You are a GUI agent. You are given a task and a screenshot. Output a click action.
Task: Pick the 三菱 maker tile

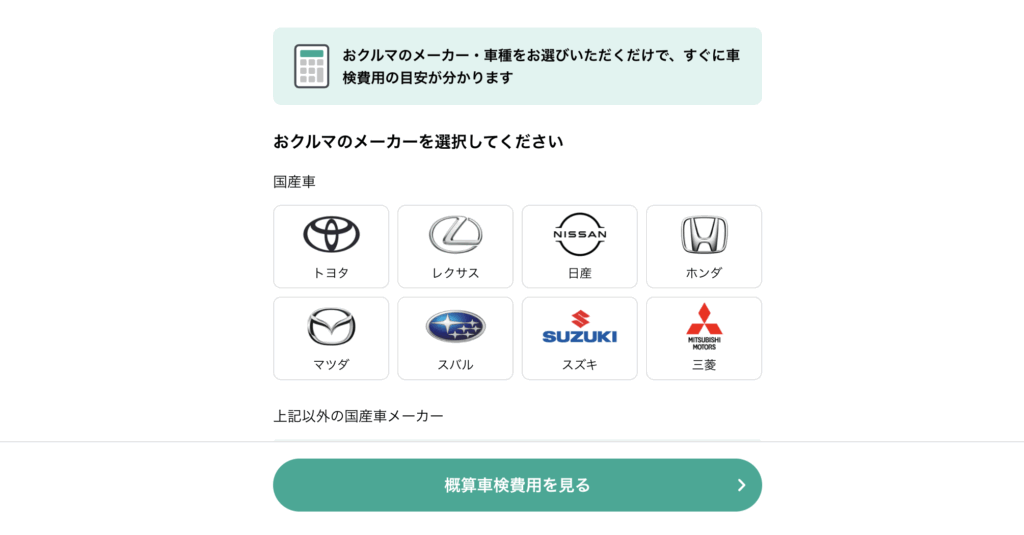(x=703, y=338)
